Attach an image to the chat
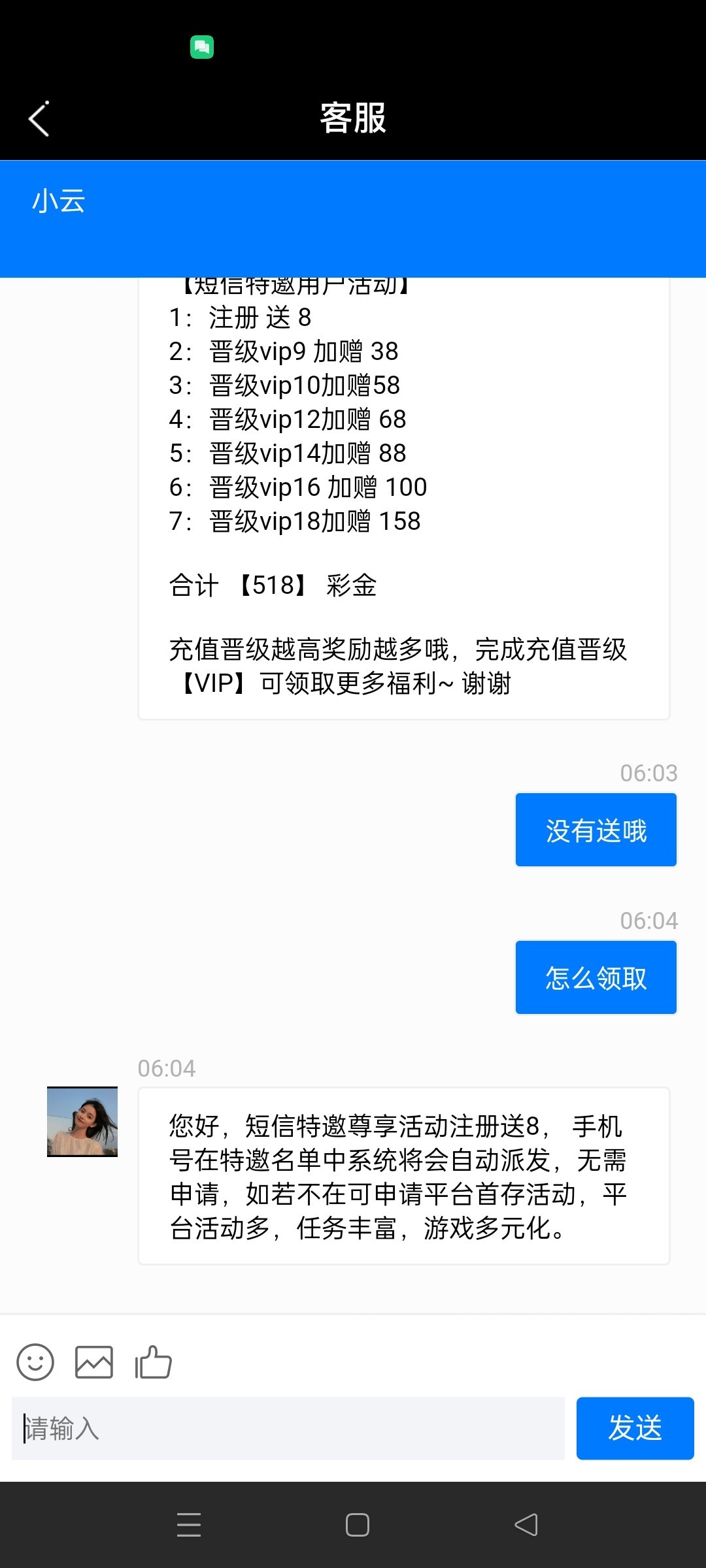Image resolution: width=706 pixels, height=1568 pixels. coord(94,1362)
